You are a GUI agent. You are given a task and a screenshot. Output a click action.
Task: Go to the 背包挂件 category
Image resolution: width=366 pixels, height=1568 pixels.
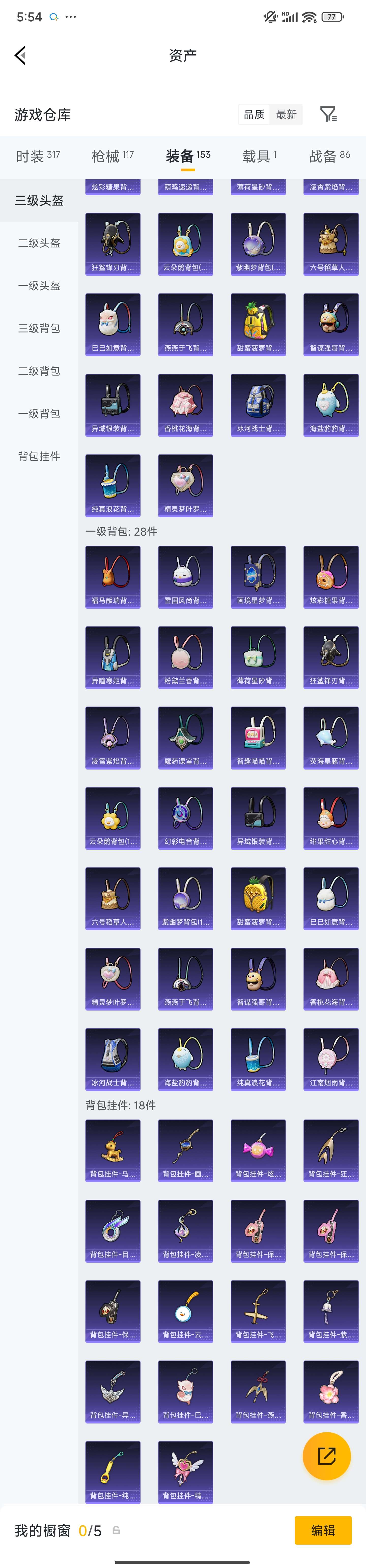pos(39,456)
